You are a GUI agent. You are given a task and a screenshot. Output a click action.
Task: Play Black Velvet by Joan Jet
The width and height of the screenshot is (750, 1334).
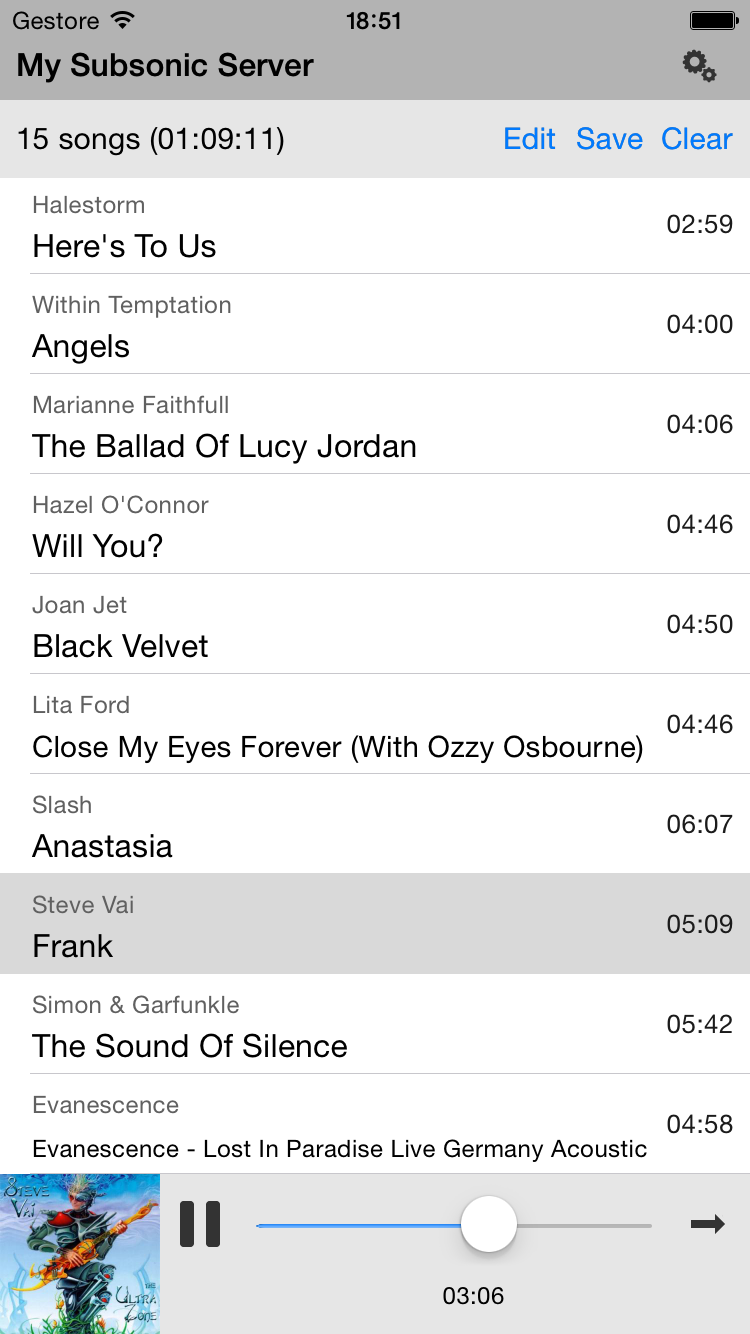(x=375, y=624)
